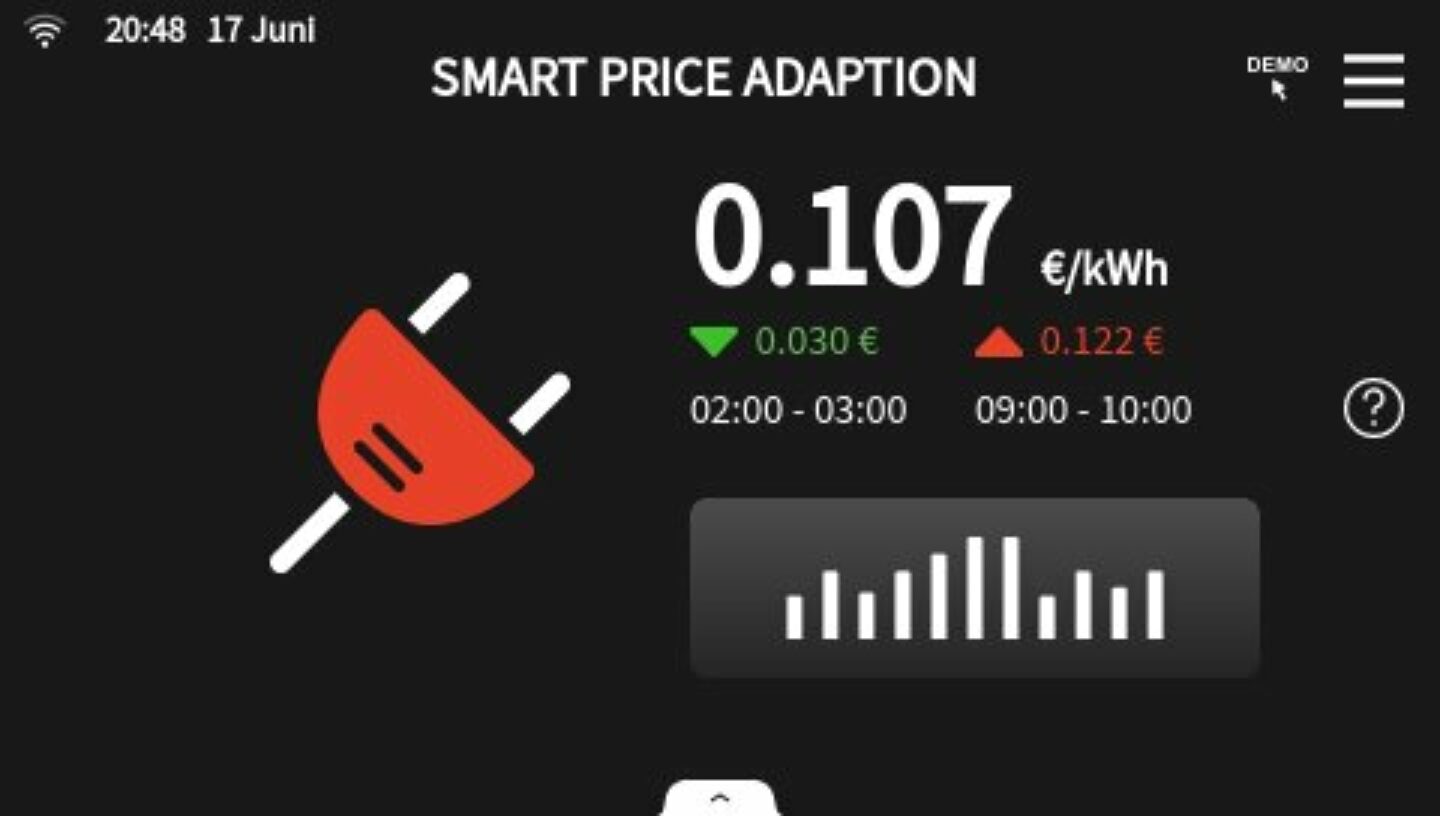Open the hamburger menu

click(x=1373, y=81)
